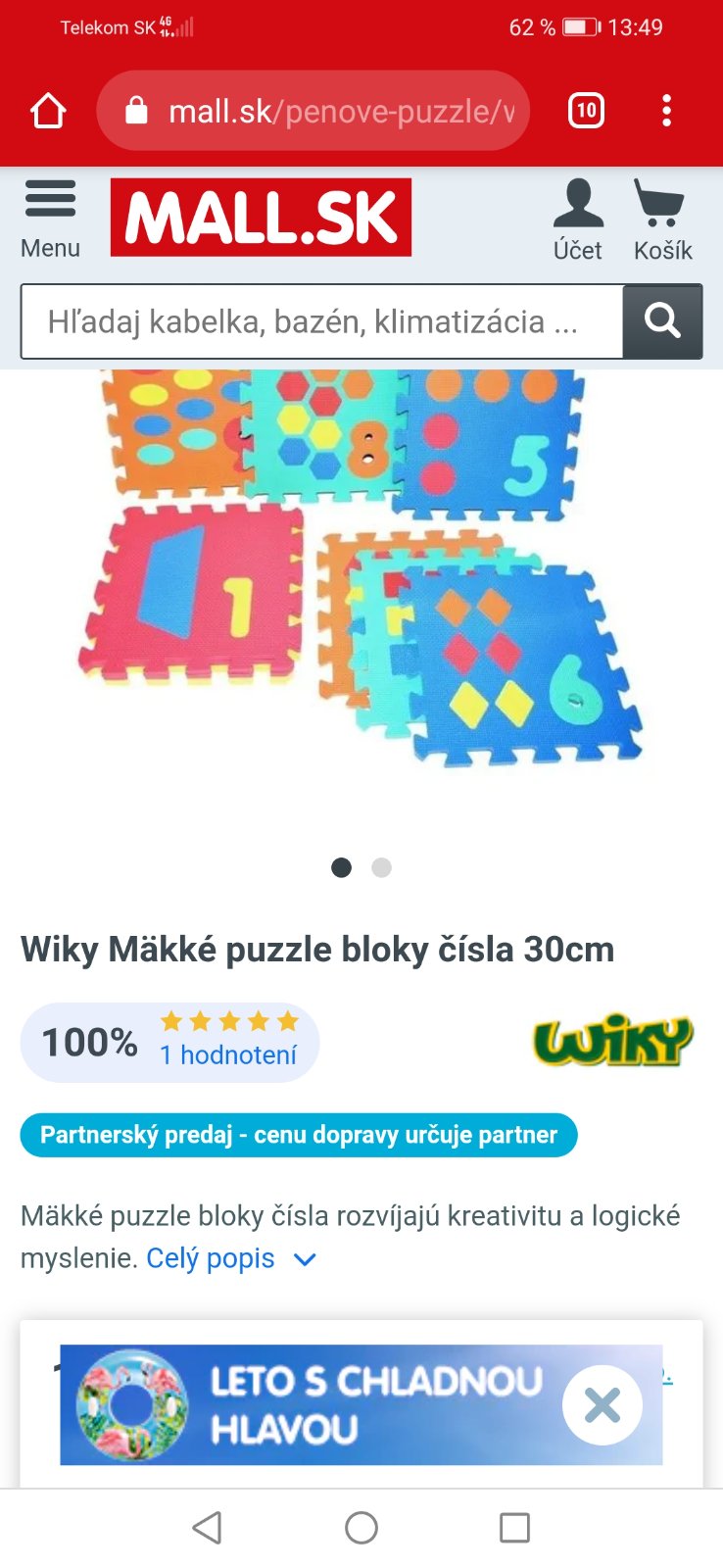Show recent apps from navigation bar
This screenshot has width=723, height=1568.
click(514, 1527)
